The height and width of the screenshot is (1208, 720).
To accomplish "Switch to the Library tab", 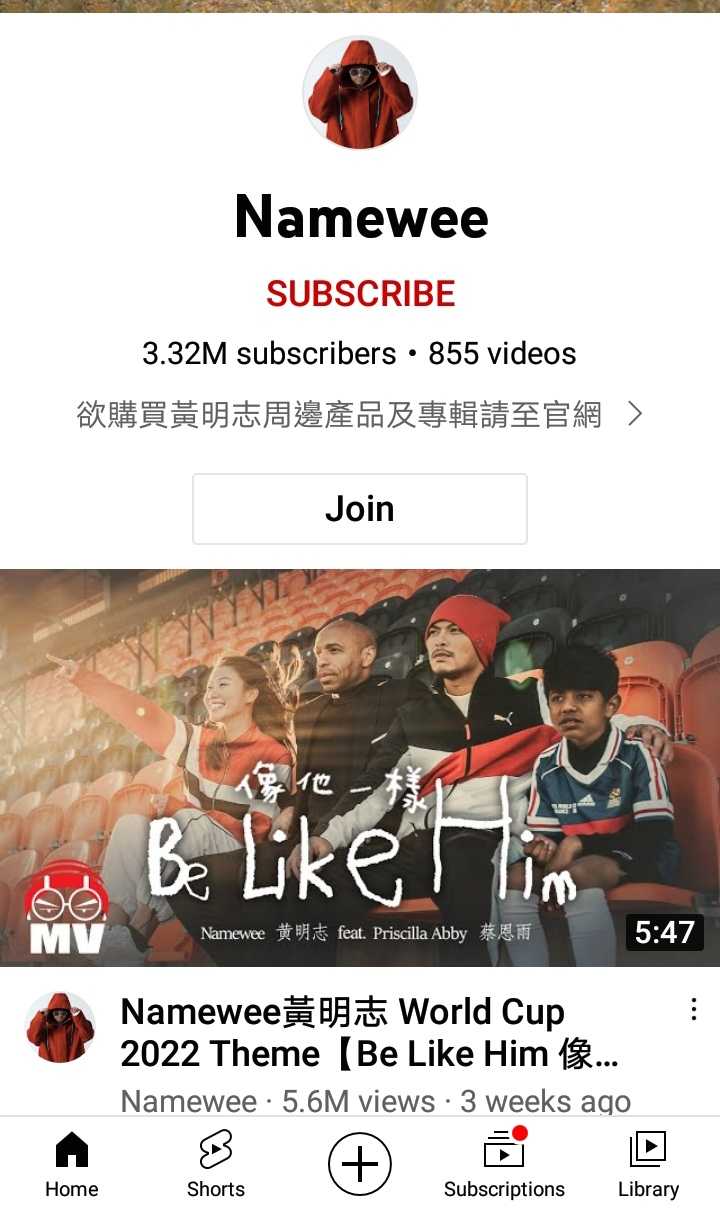I will click(x=648, y=1163).
